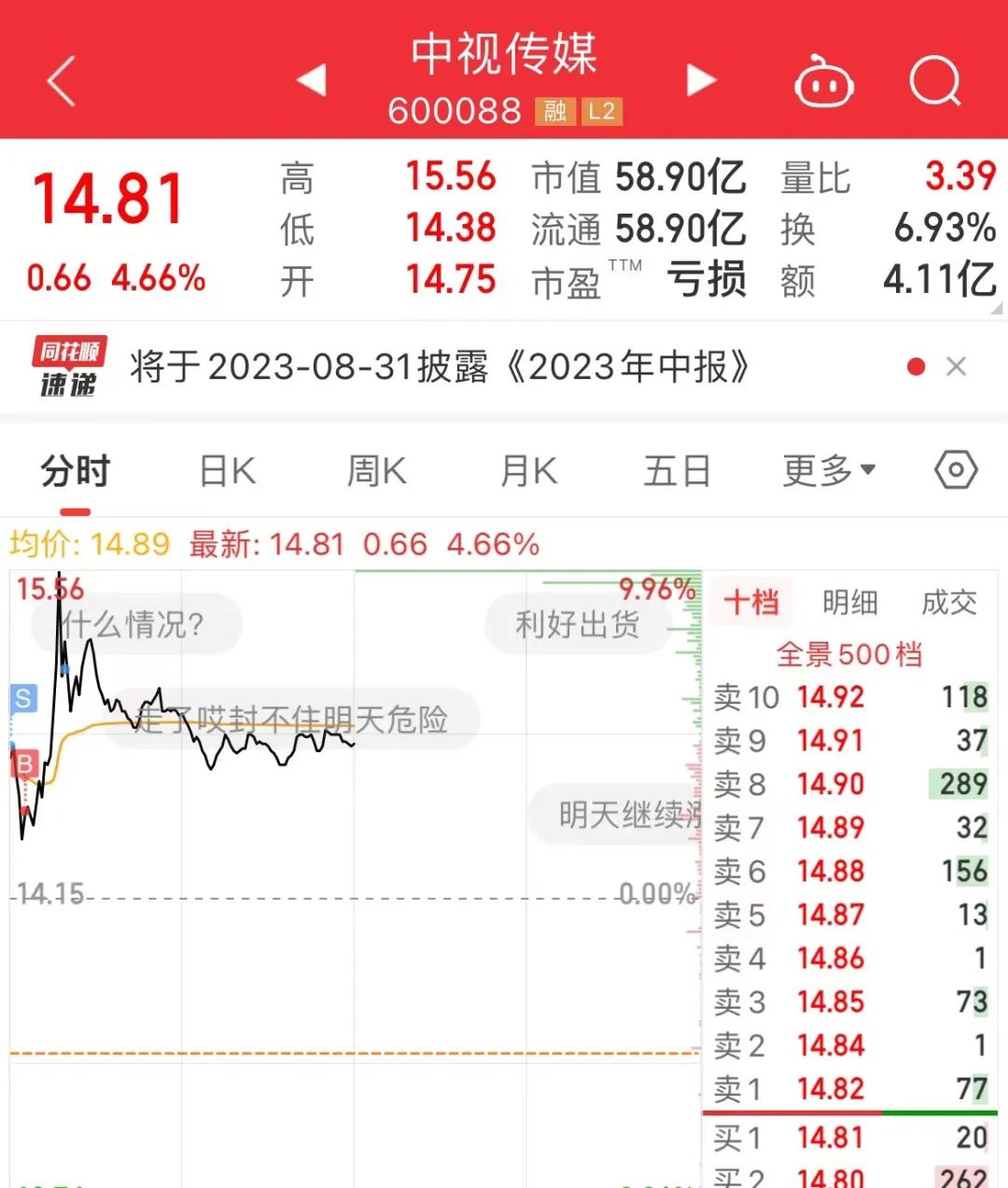The height and width of the screenshot is (1188, 1008).
Task: Switch to the 周K chart
Action: click(x=376, y=471)
